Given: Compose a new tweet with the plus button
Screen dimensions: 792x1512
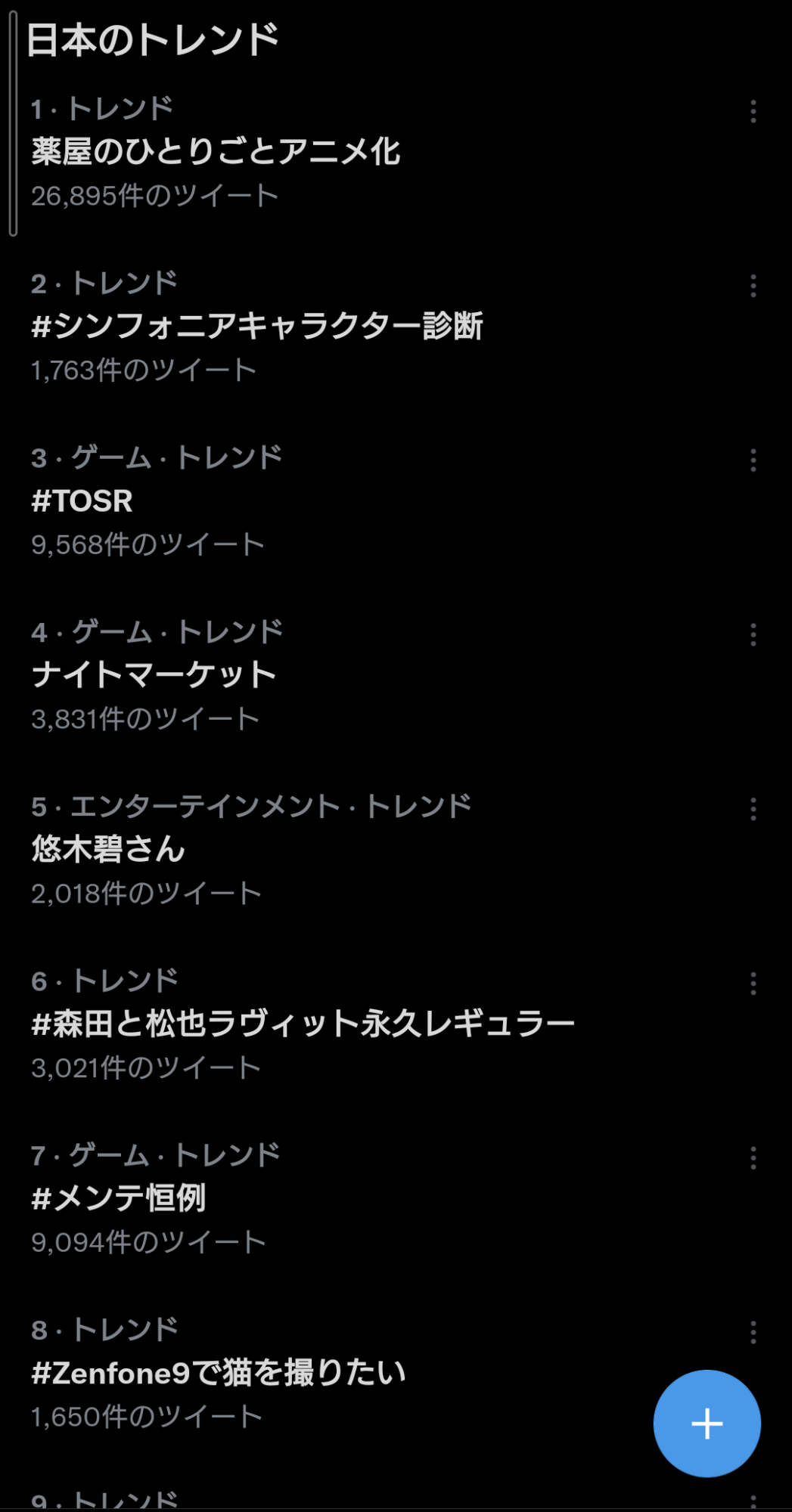Looking at the screenshot, I should click(x=707, y=1424).
